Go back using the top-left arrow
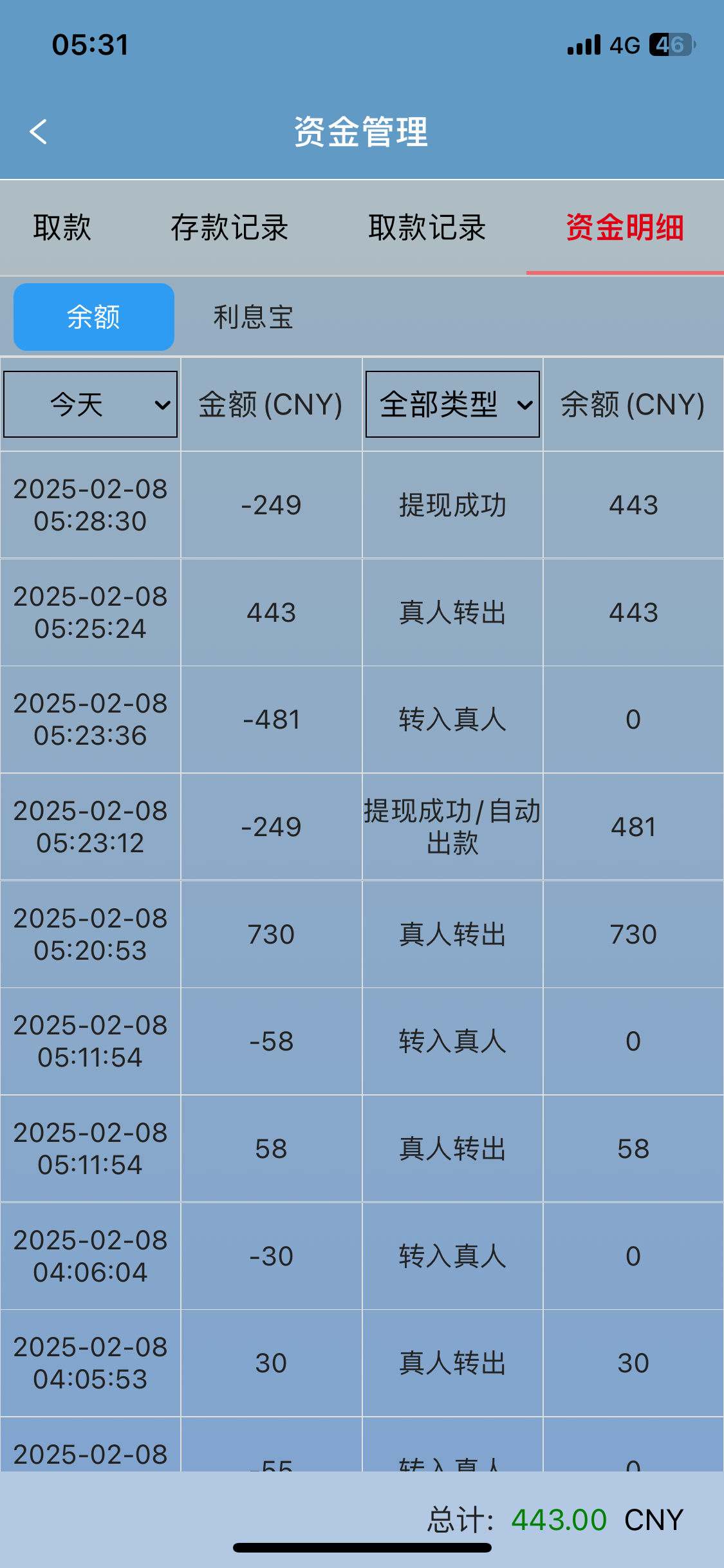The height and width of the screenshot is (1568, 724). [x=39, y=132]
